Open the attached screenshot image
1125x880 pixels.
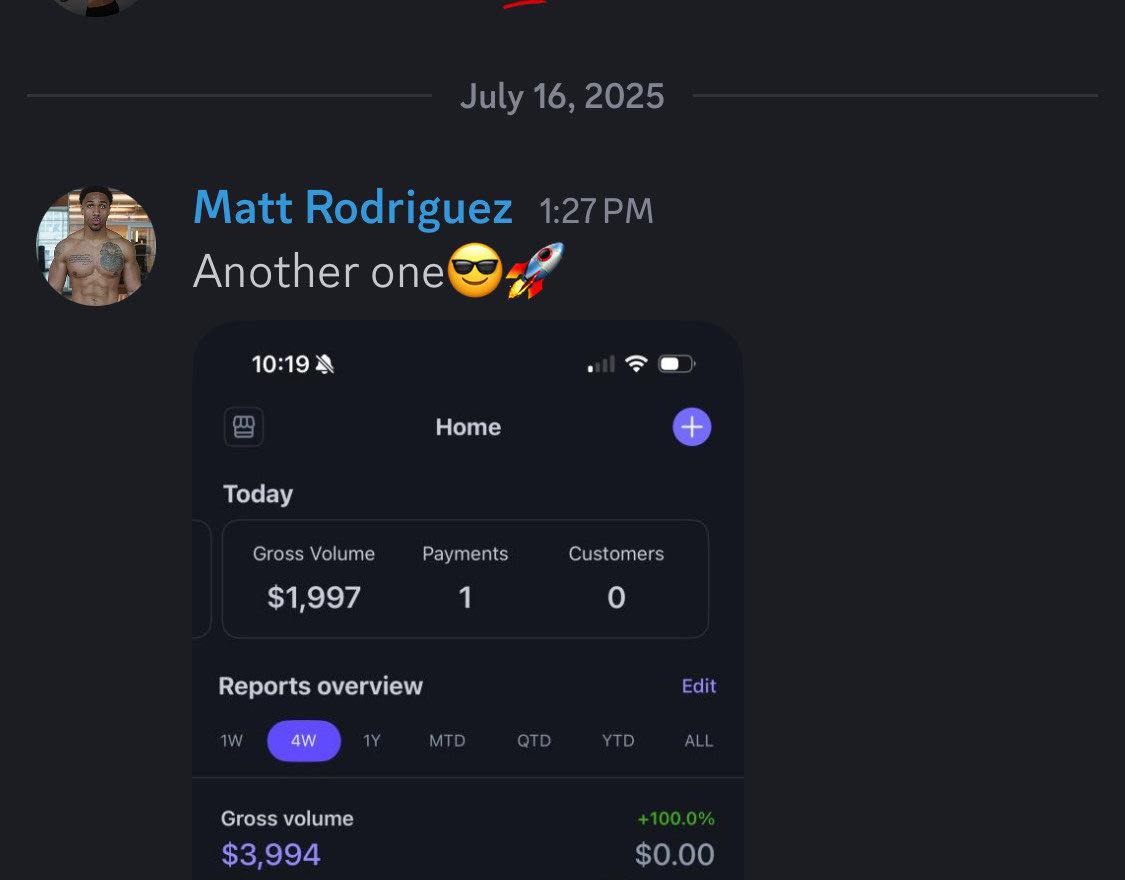(467, 600)
